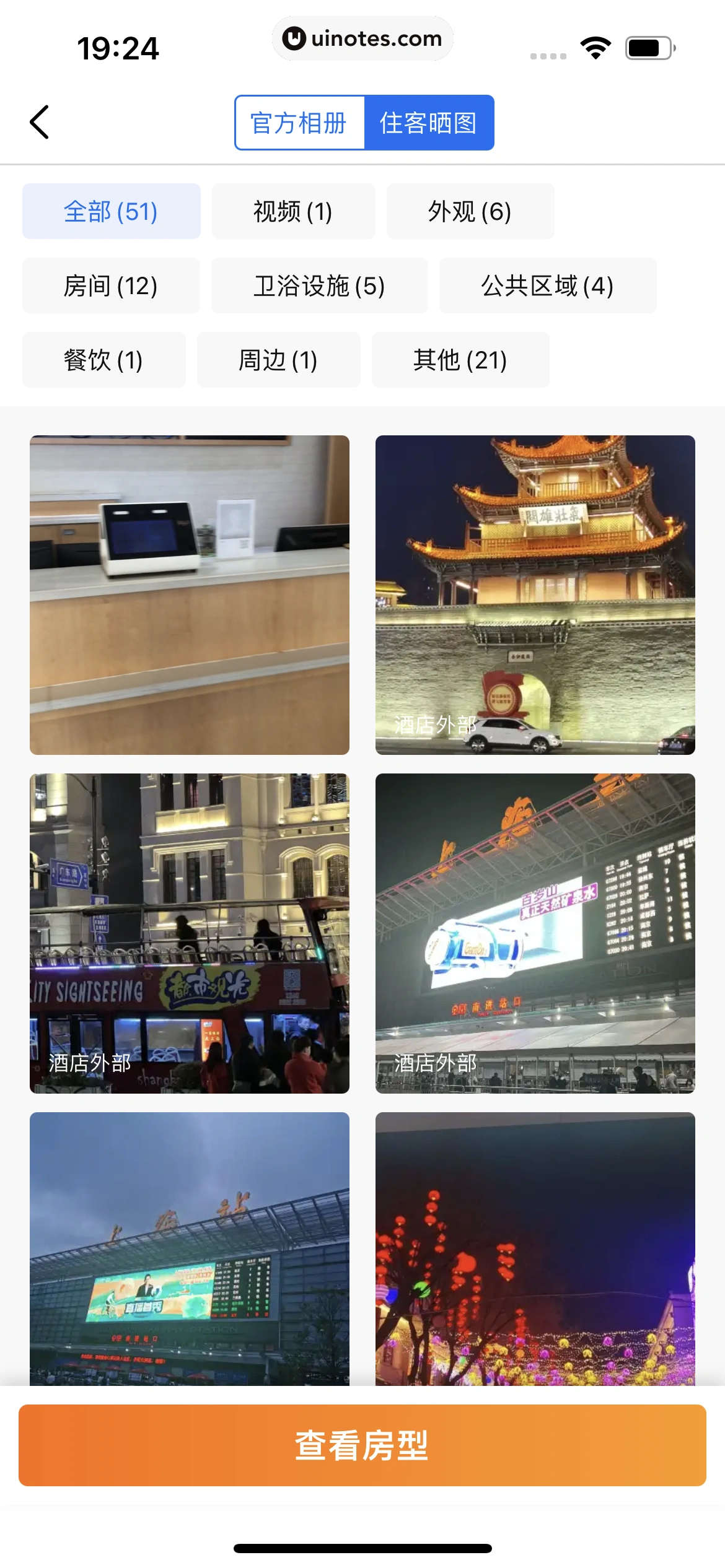Viewport: 725px width, 1568px height.
Task: Select the 住客晒图 tab
Action: click(x=429, y=123)
